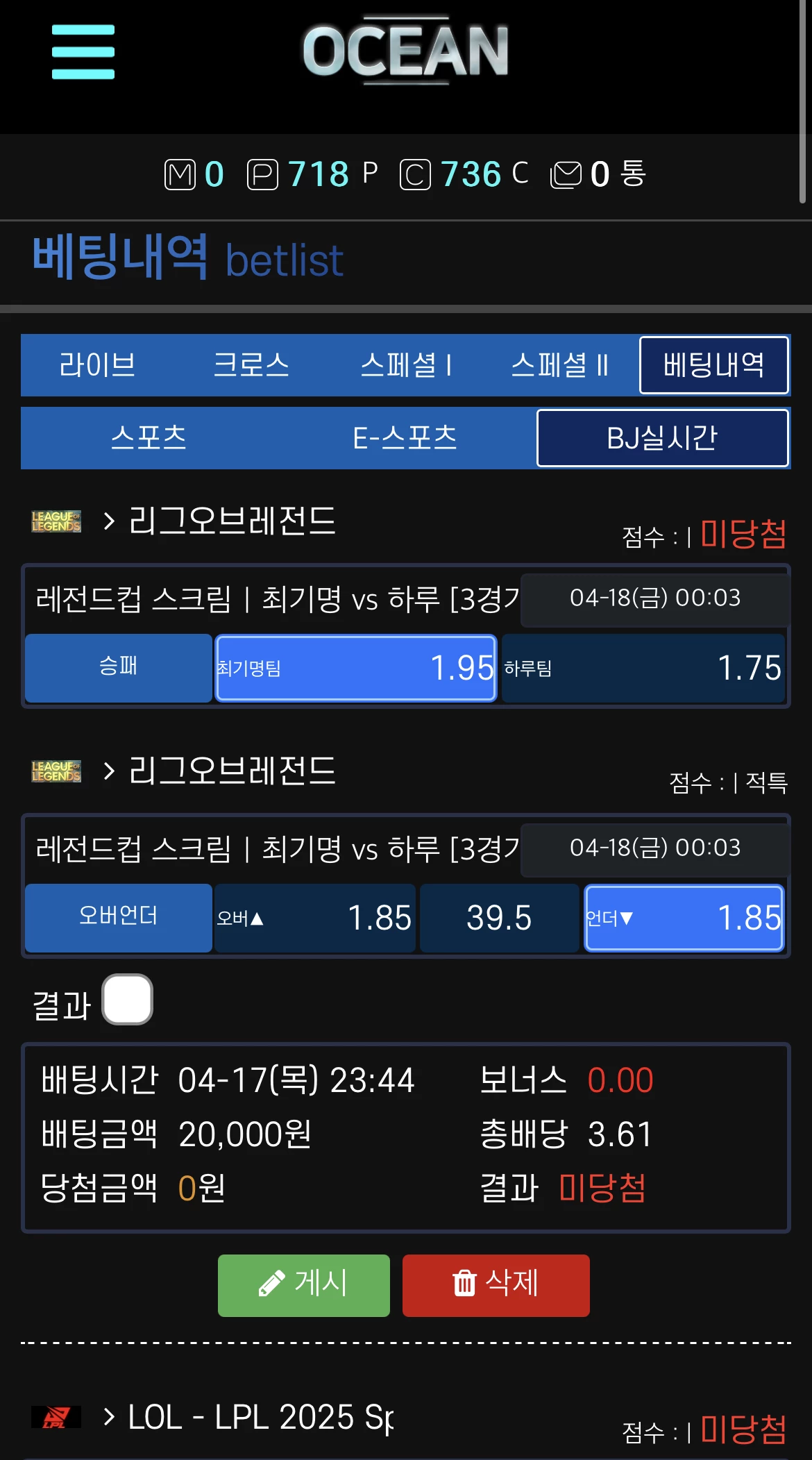Select the 베팅내역 tab
The width and height of the screenshot is (812, 1460).
tap(713, 365)
